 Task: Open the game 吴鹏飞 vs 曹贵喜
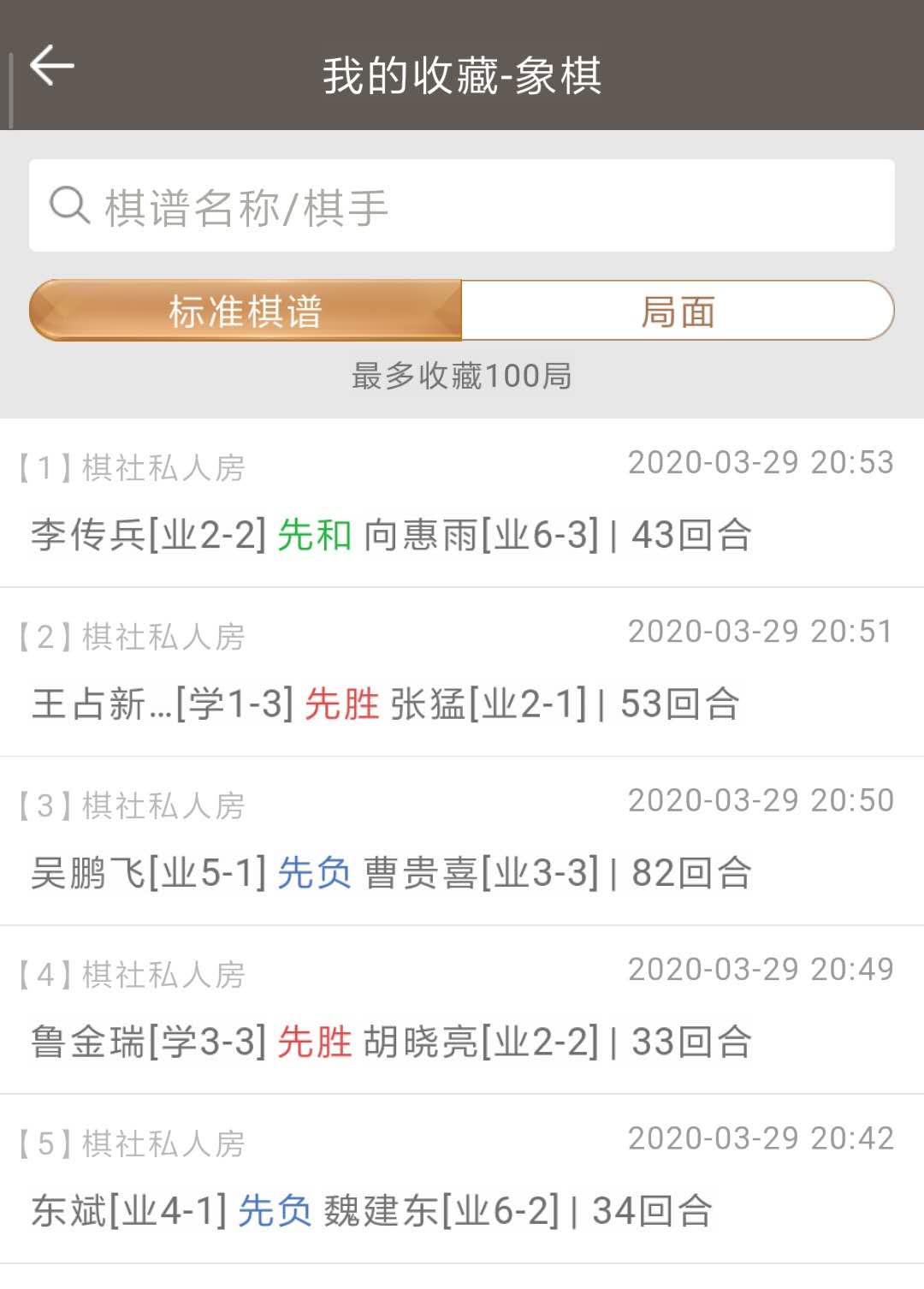(x=462, y=841)
